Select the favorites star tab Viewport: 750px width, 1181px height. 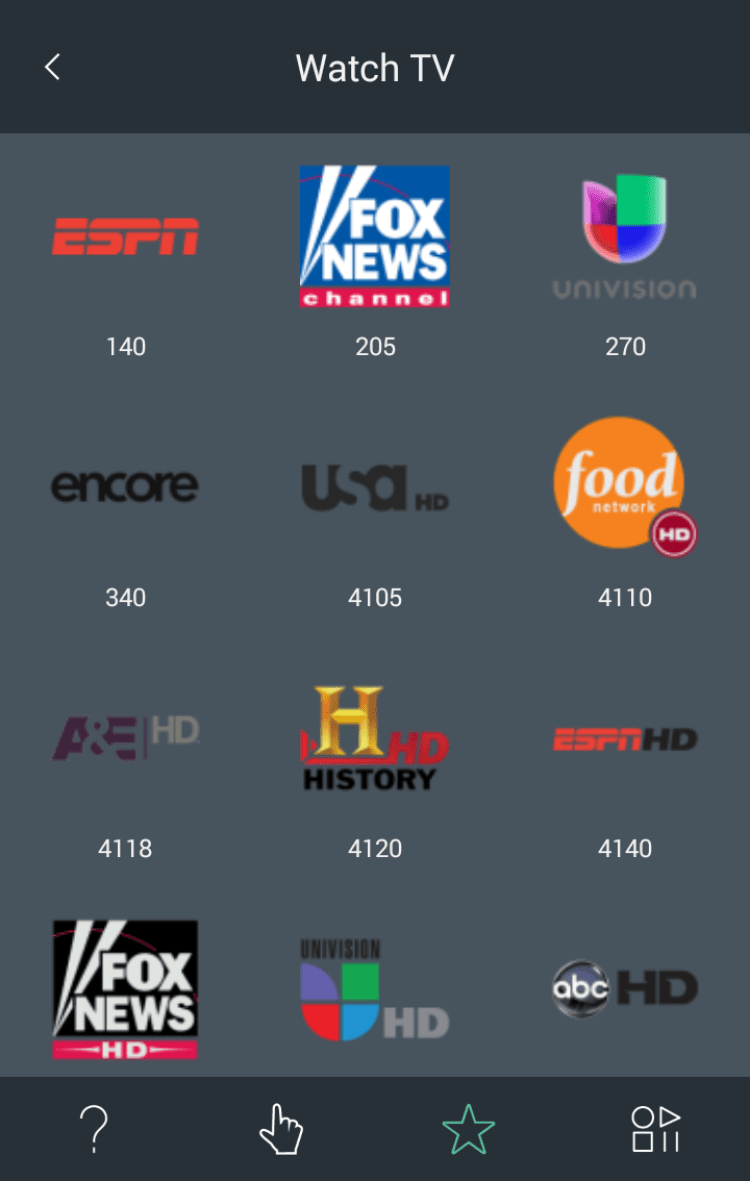tap(468, 1129)
